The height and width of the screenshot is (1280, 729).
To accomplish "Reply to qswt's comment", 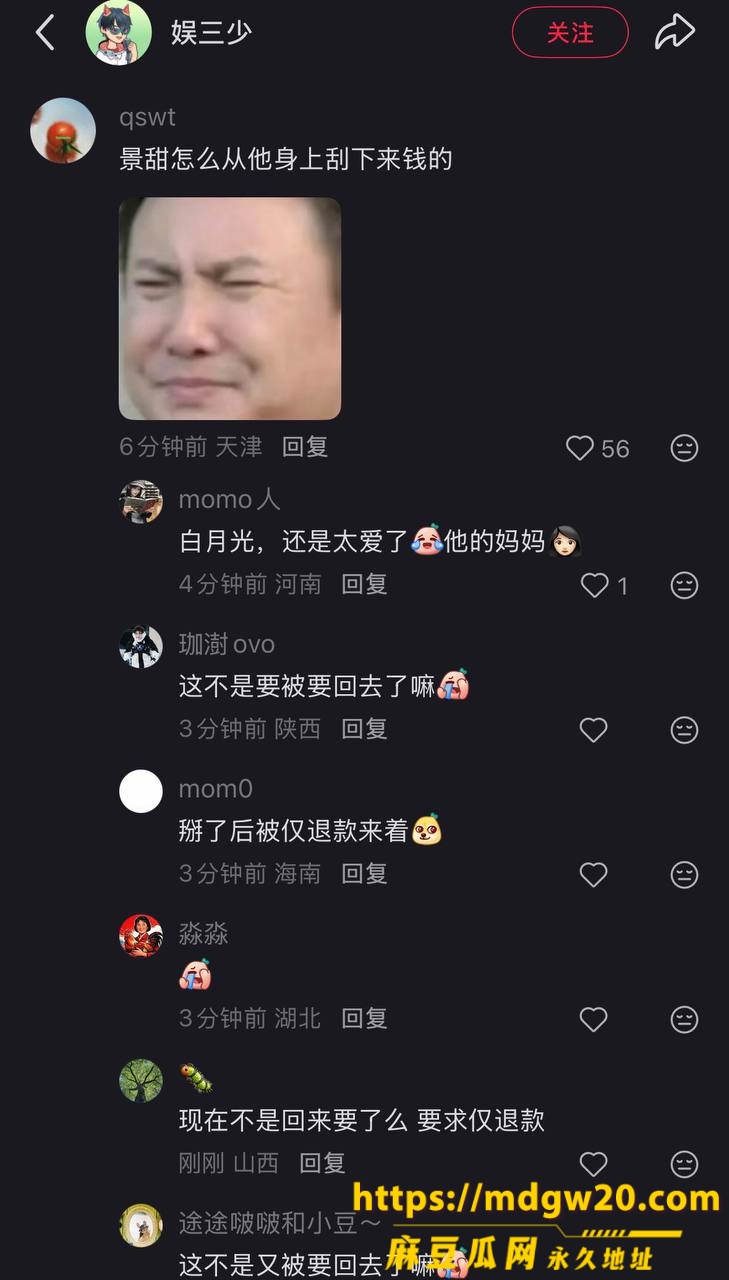I will click(305, 446).
